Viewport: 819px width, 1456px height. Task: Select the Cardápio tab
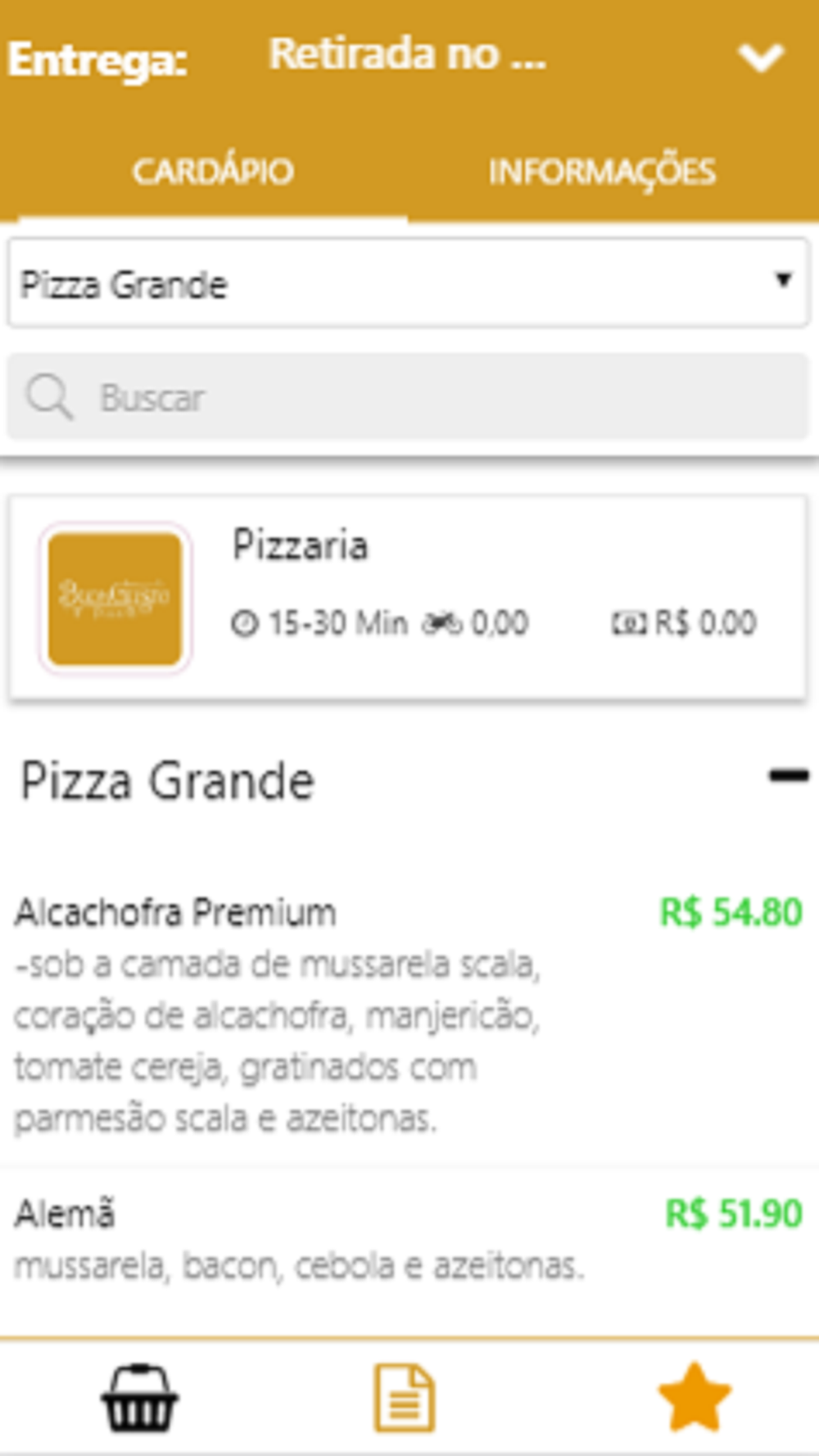[213, 171]
